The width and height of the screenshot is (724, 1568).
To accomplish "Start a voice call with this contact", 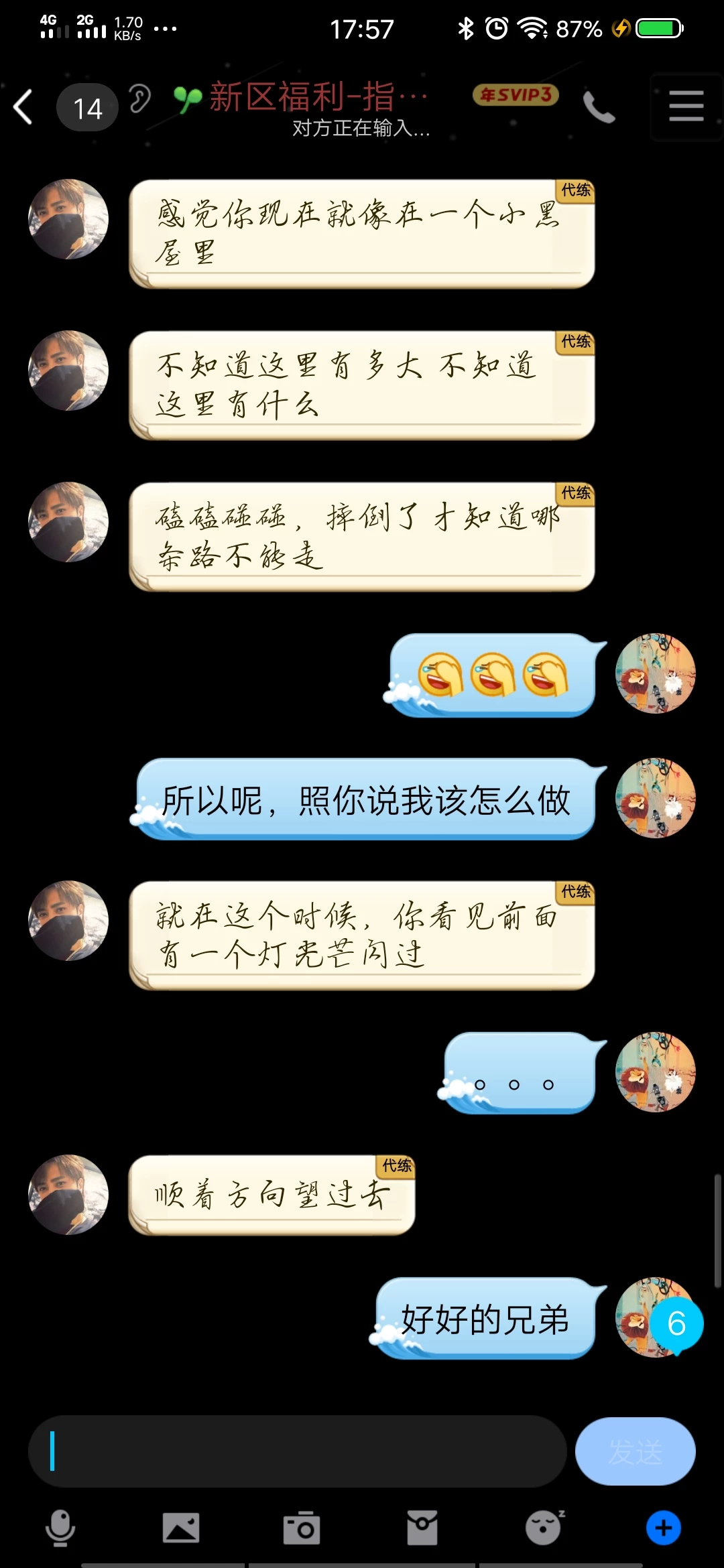I will click(x=598, y=107).
